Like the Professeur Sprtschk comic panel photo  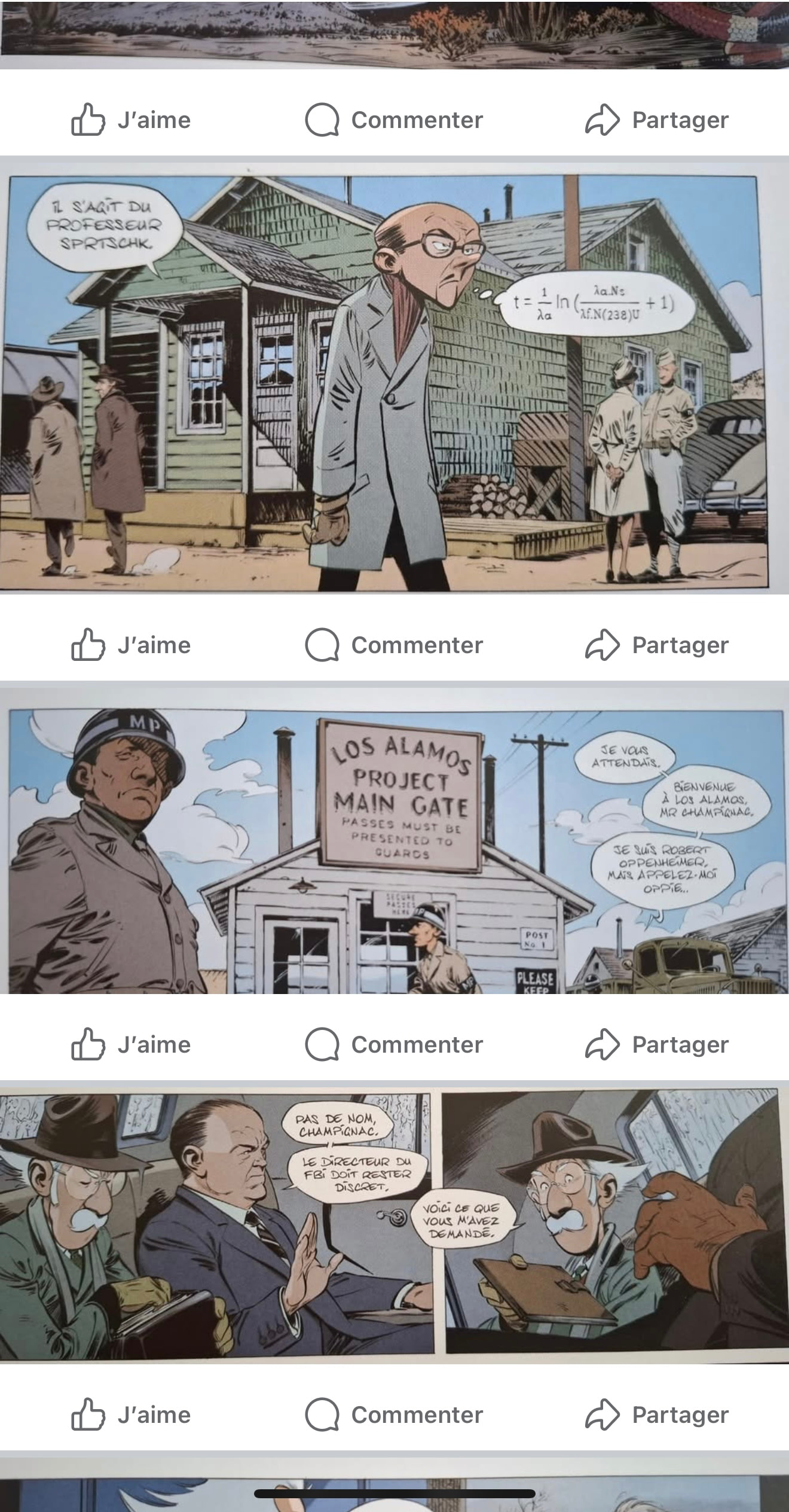(131, 645)
